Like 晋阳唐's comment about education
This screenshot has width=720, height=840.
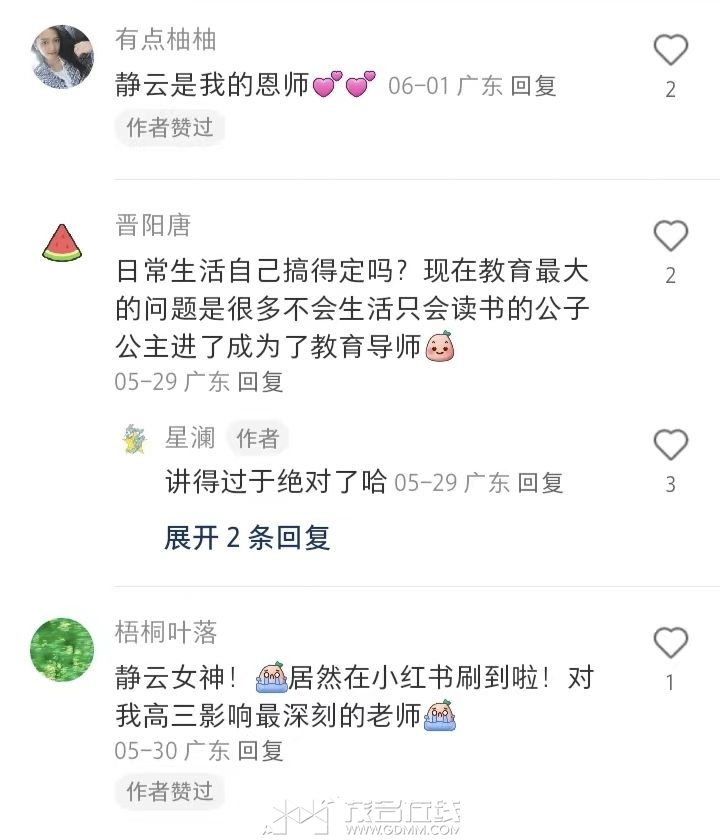(670, 237)
